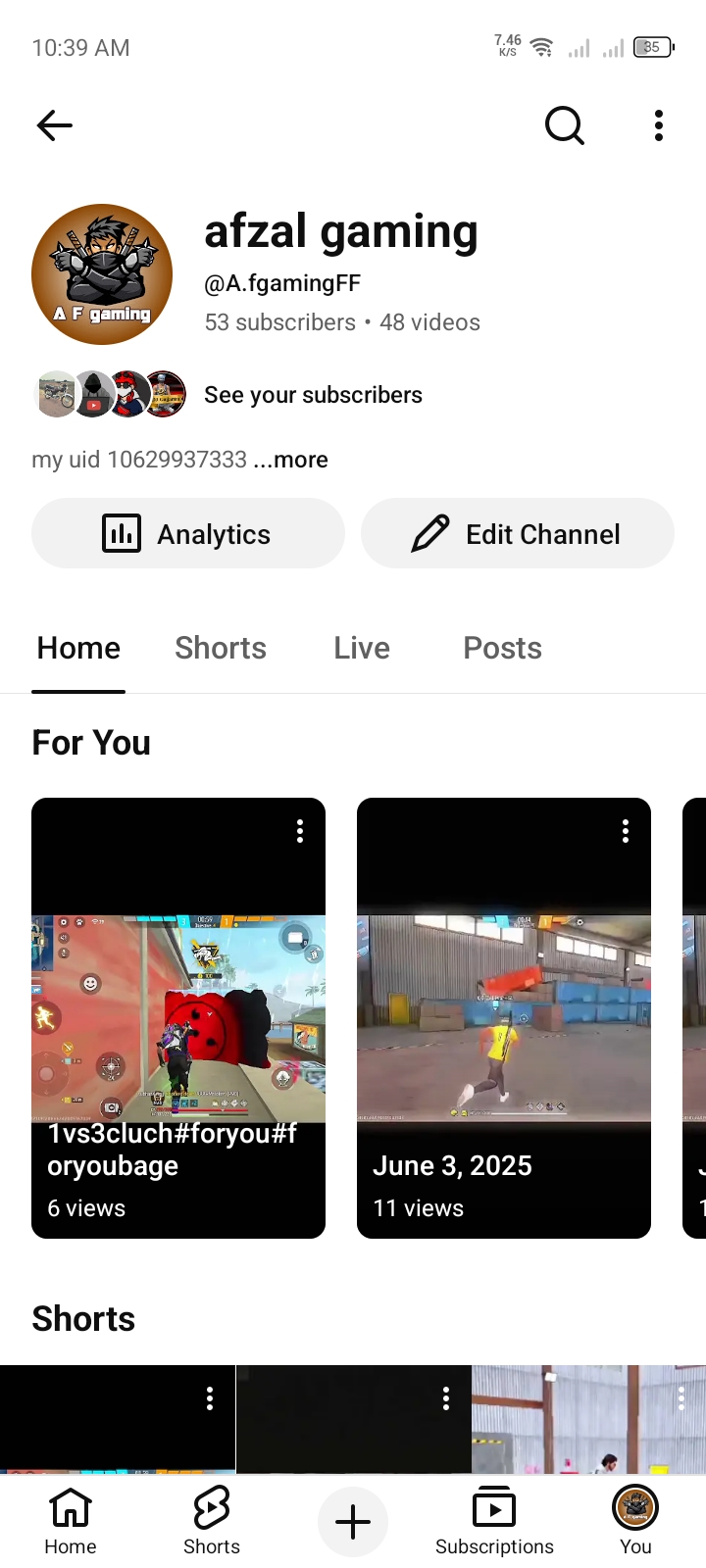Tap the back arrow to leave channel
This screenshot has height=1568, width=706.
54,125
